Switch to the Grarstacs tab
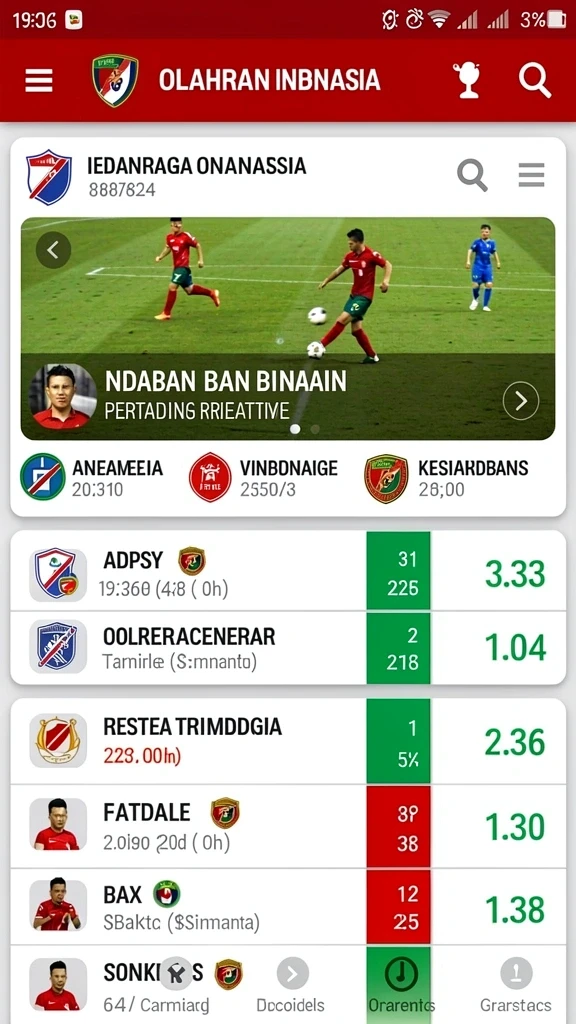 [516, 986]
